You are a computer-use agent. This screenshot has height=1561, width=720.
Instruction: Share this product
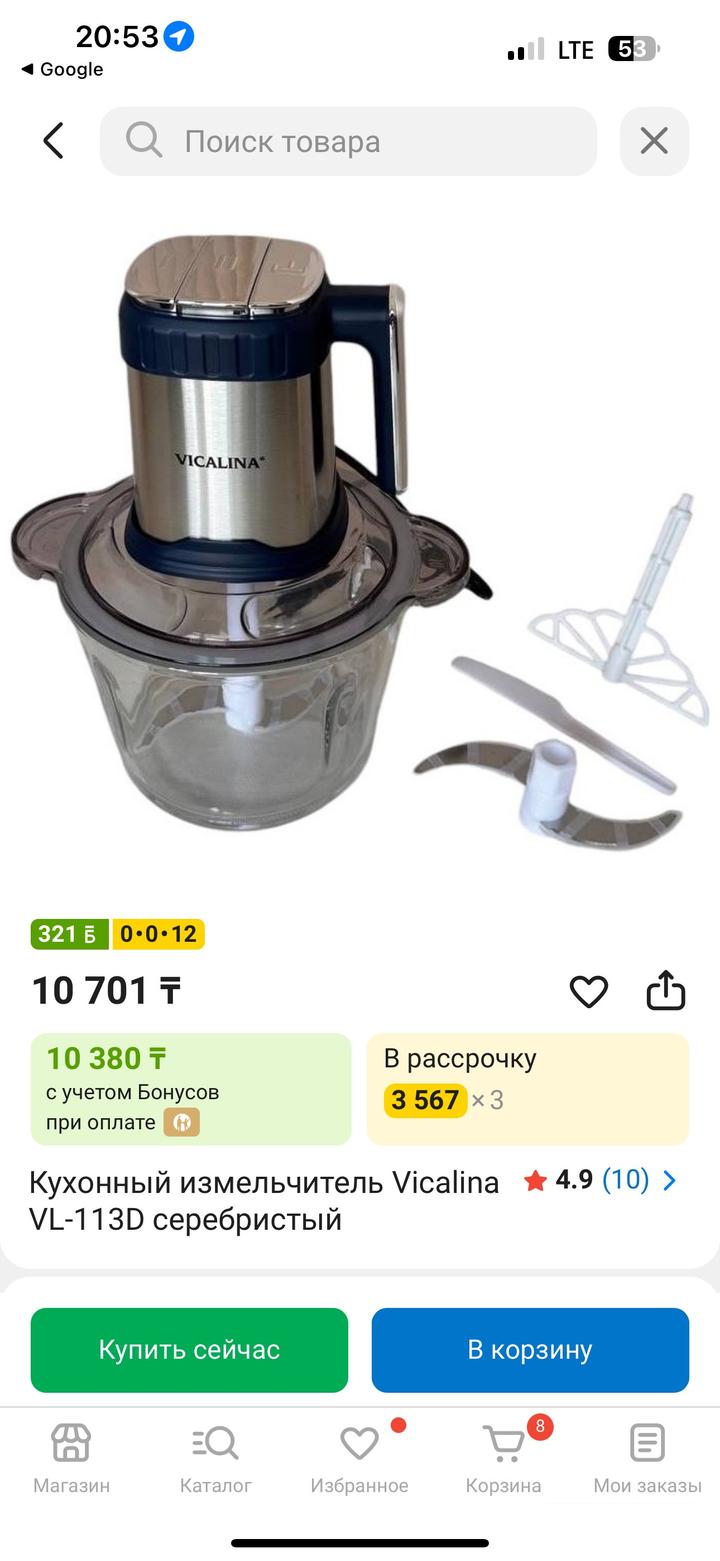665,991
